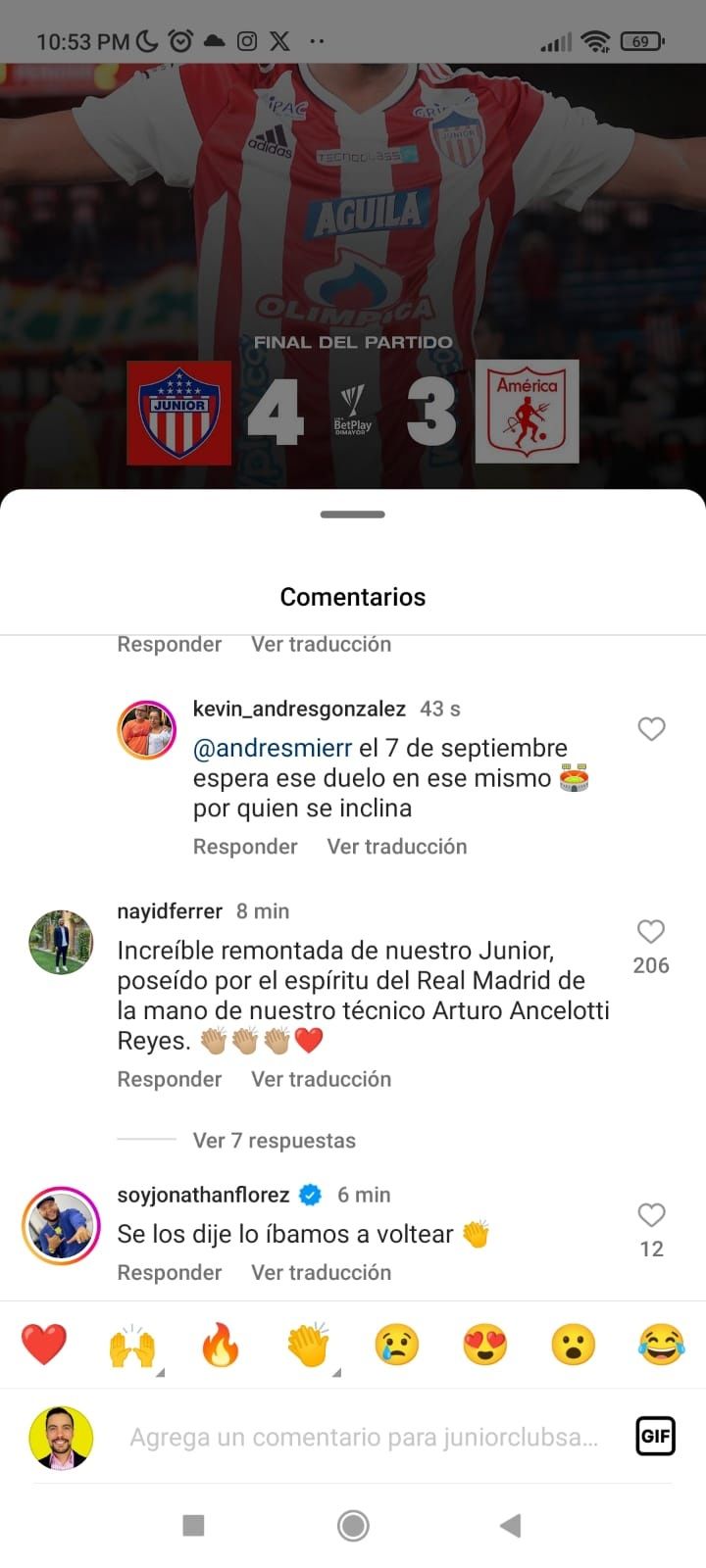This screenshot has height=1568, width=706.
Task: Insert the laughing tears emoji
Action: point(661,1344)
